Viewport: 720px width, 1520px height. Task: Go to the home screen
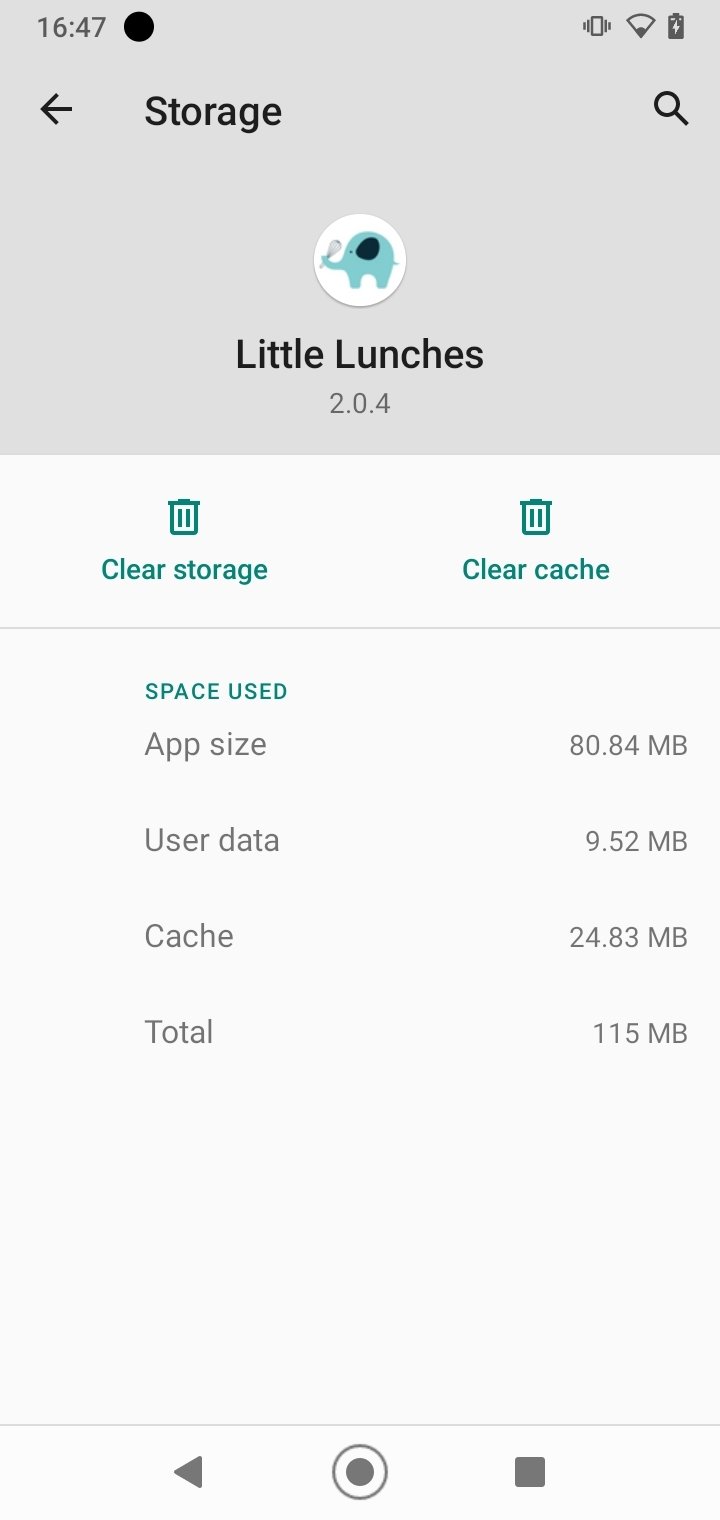tap(359, 1472)
